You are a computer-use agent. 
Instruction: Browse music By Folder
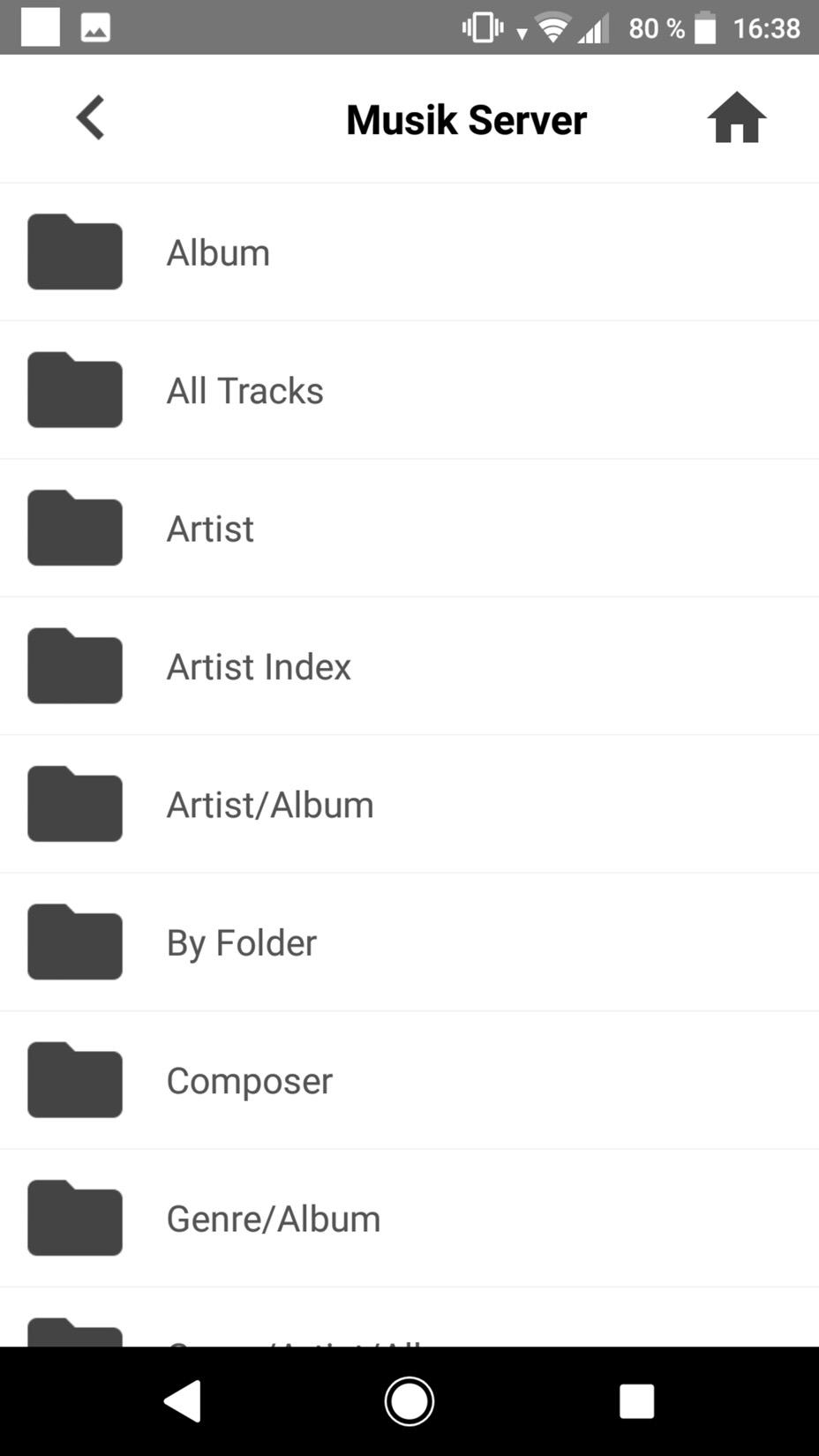click(409, 942)
